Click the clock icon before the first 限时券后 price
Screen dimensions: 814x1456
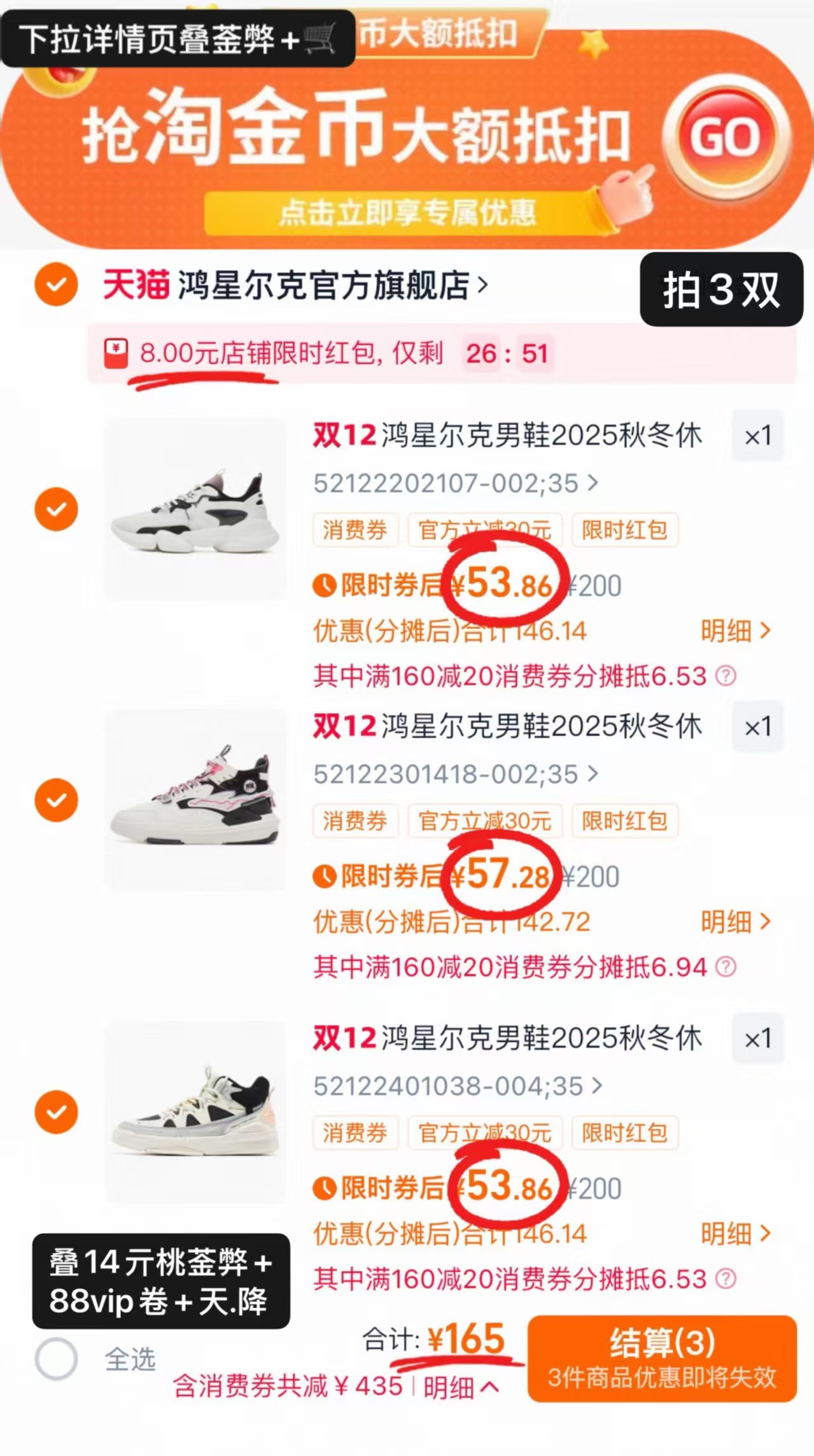tap(325, 584)
